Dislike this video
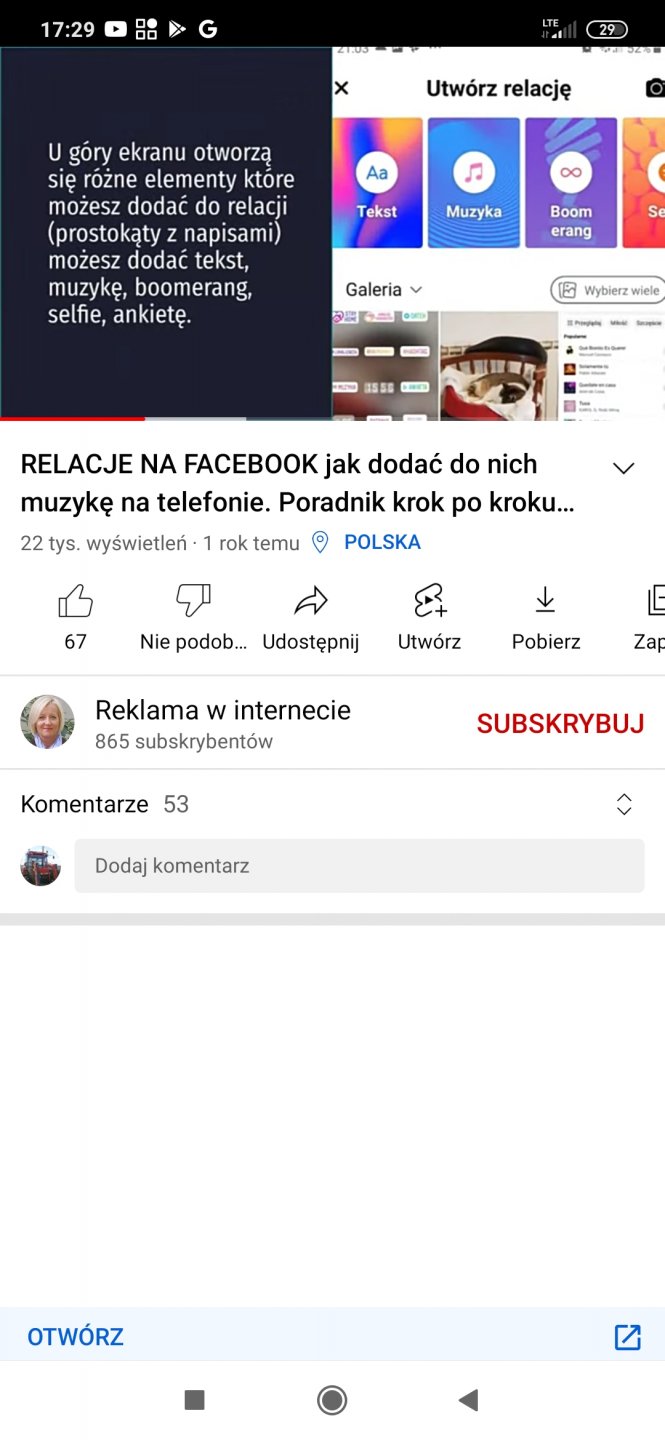 pyautogui.click(x=193, y=615)
